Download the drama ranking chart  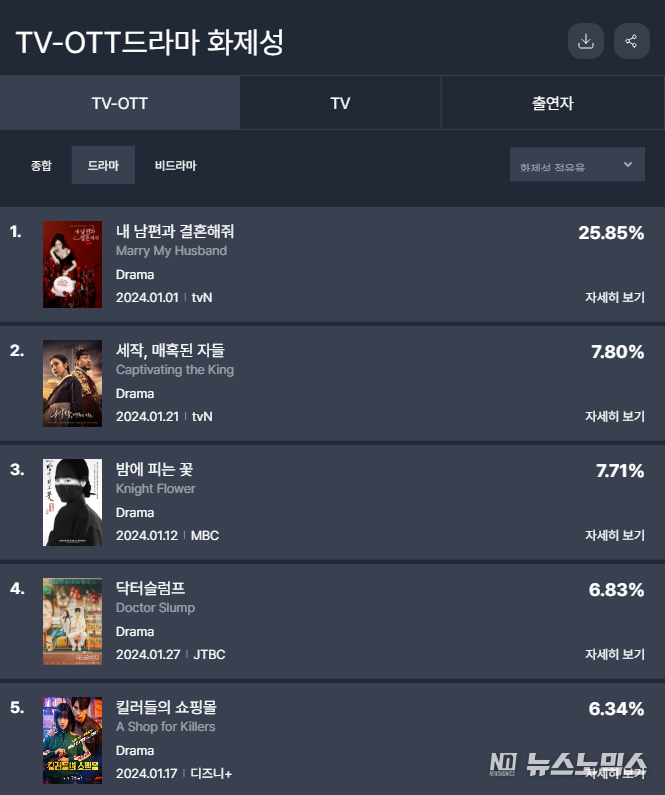[x=586, y=41]
